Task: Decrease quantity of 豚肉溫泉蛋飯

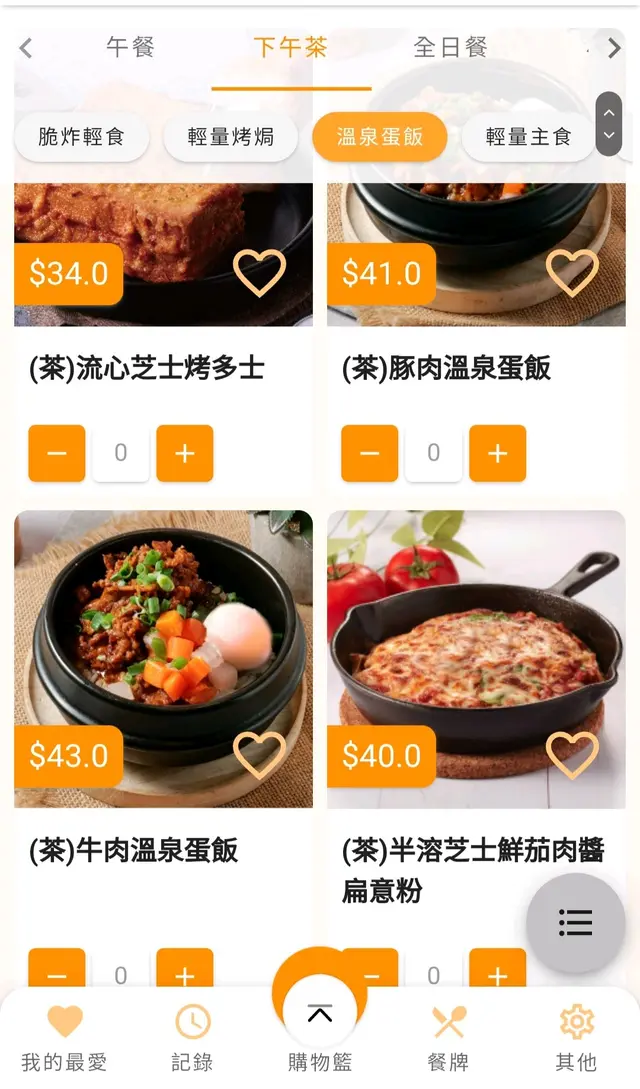Action: point(370,453)
